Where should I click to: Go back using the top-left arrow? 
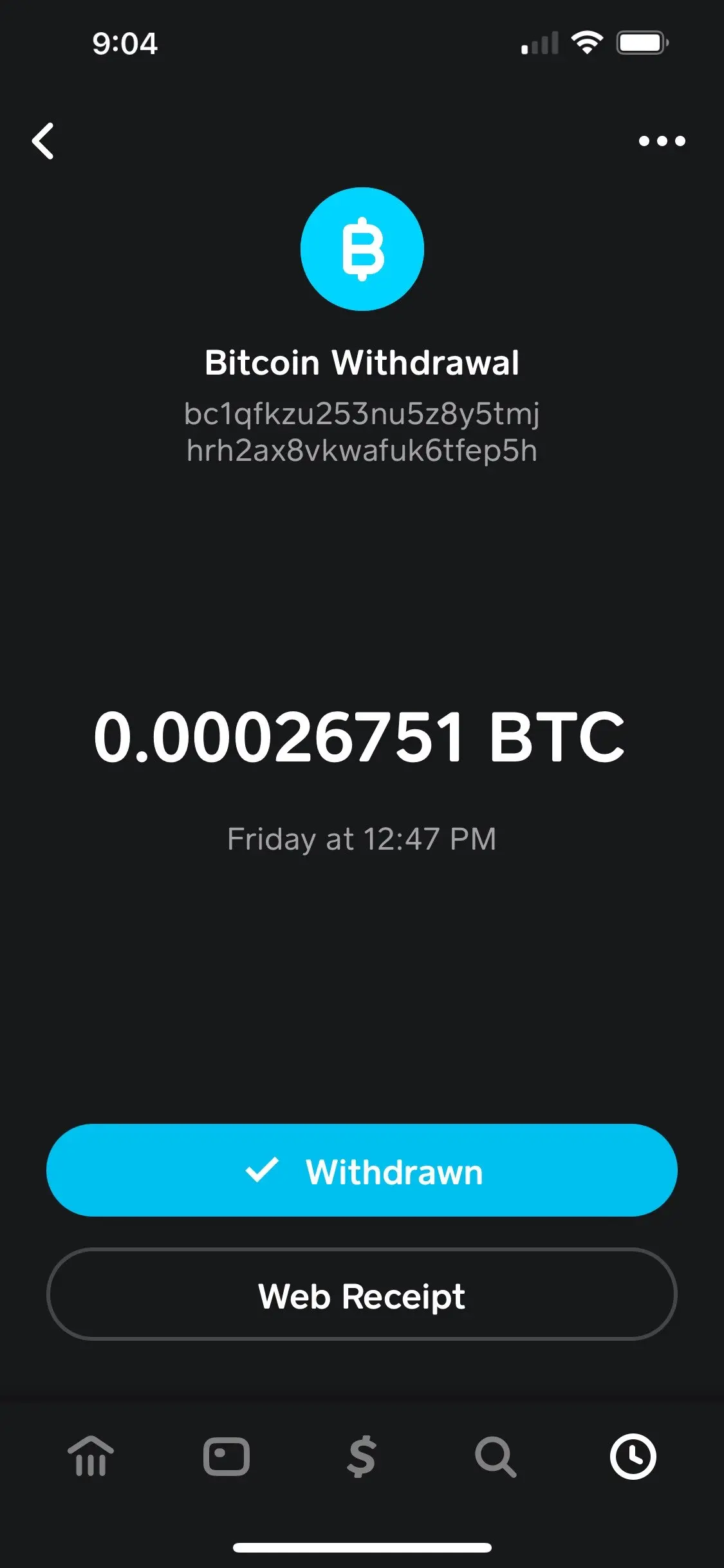click(43, 140)
